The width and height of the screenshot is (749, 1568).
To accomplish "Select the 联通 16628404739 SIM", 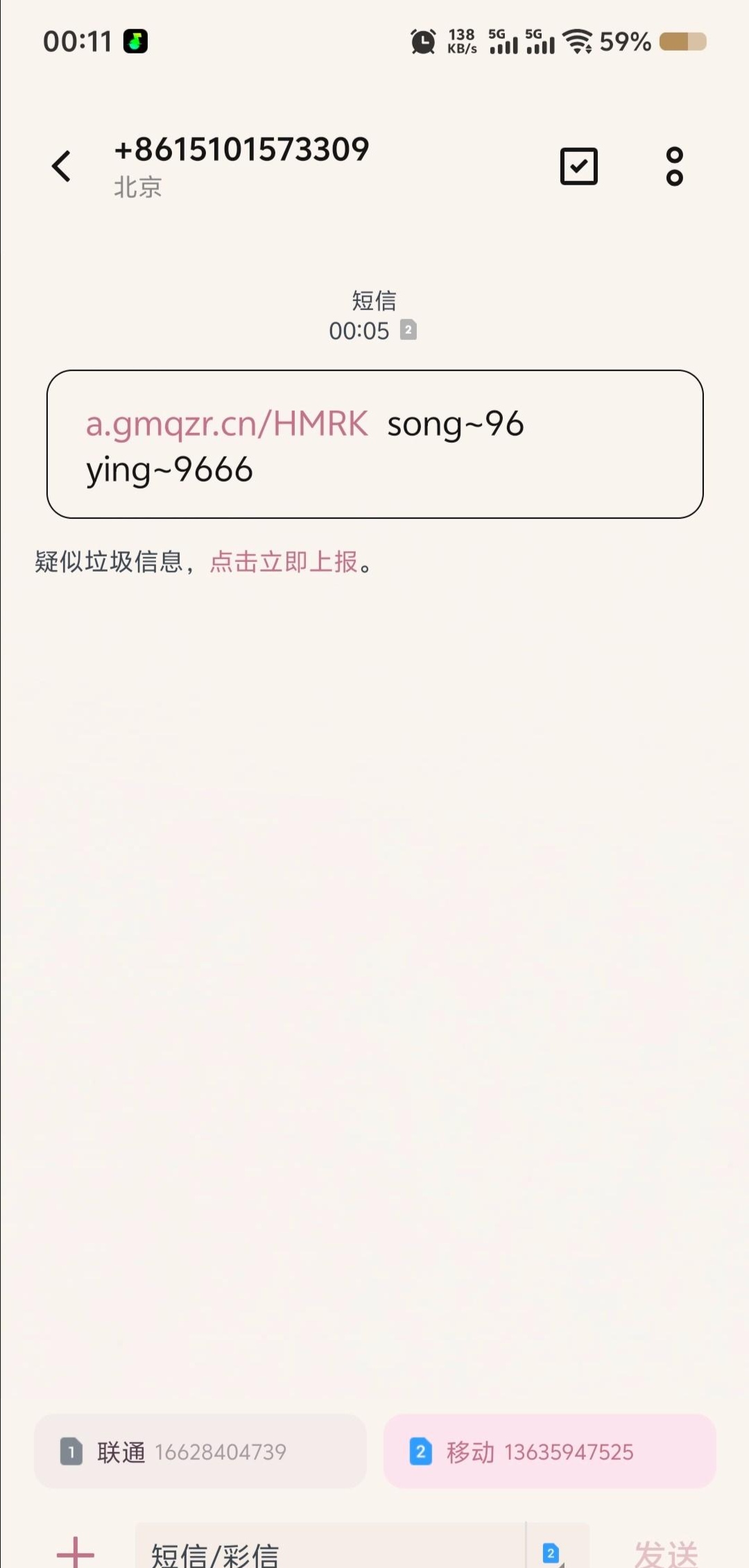I will (200, 1451).
